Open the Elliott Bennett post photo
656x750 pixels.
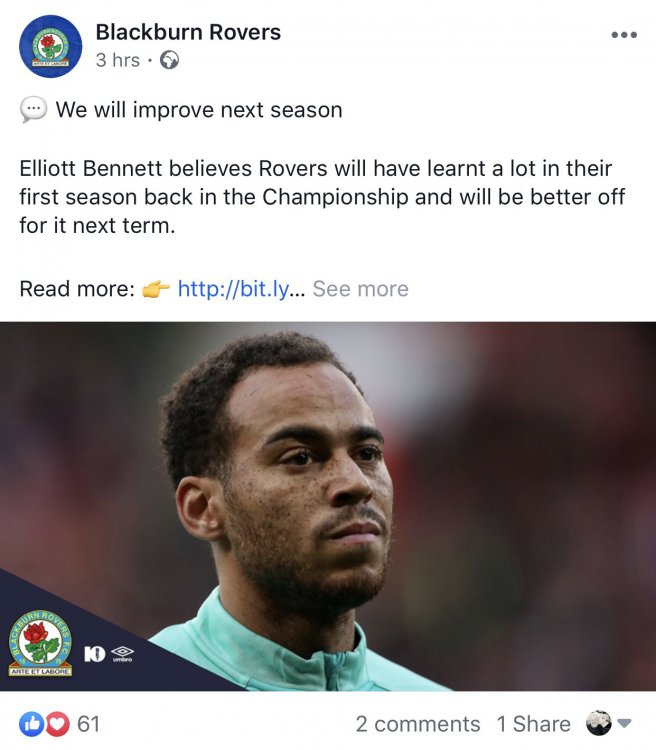click(x=328, y=505)
